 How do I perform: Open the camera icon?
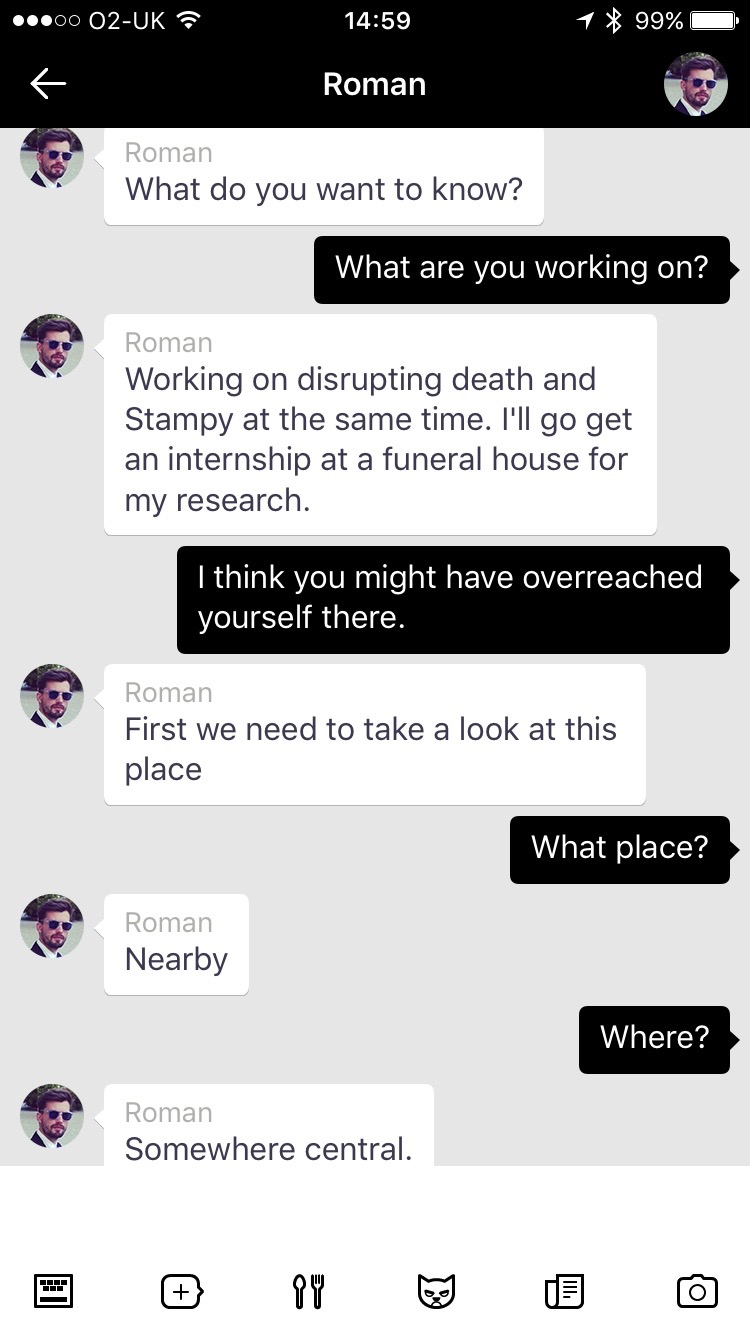697,1291
